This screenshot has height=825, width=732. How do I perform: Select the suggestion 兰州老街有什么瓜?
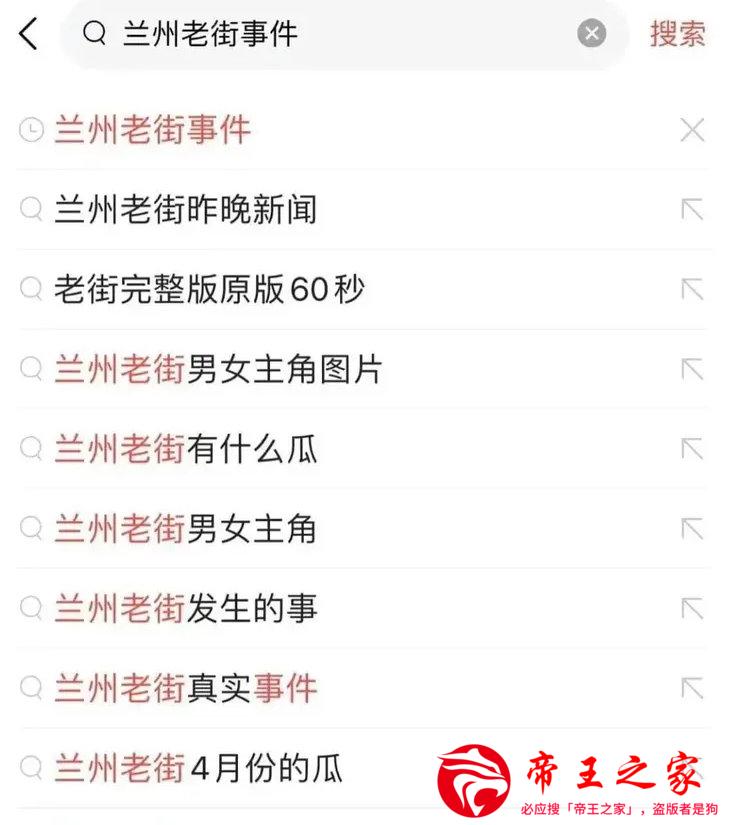click(x=186, y=450)
